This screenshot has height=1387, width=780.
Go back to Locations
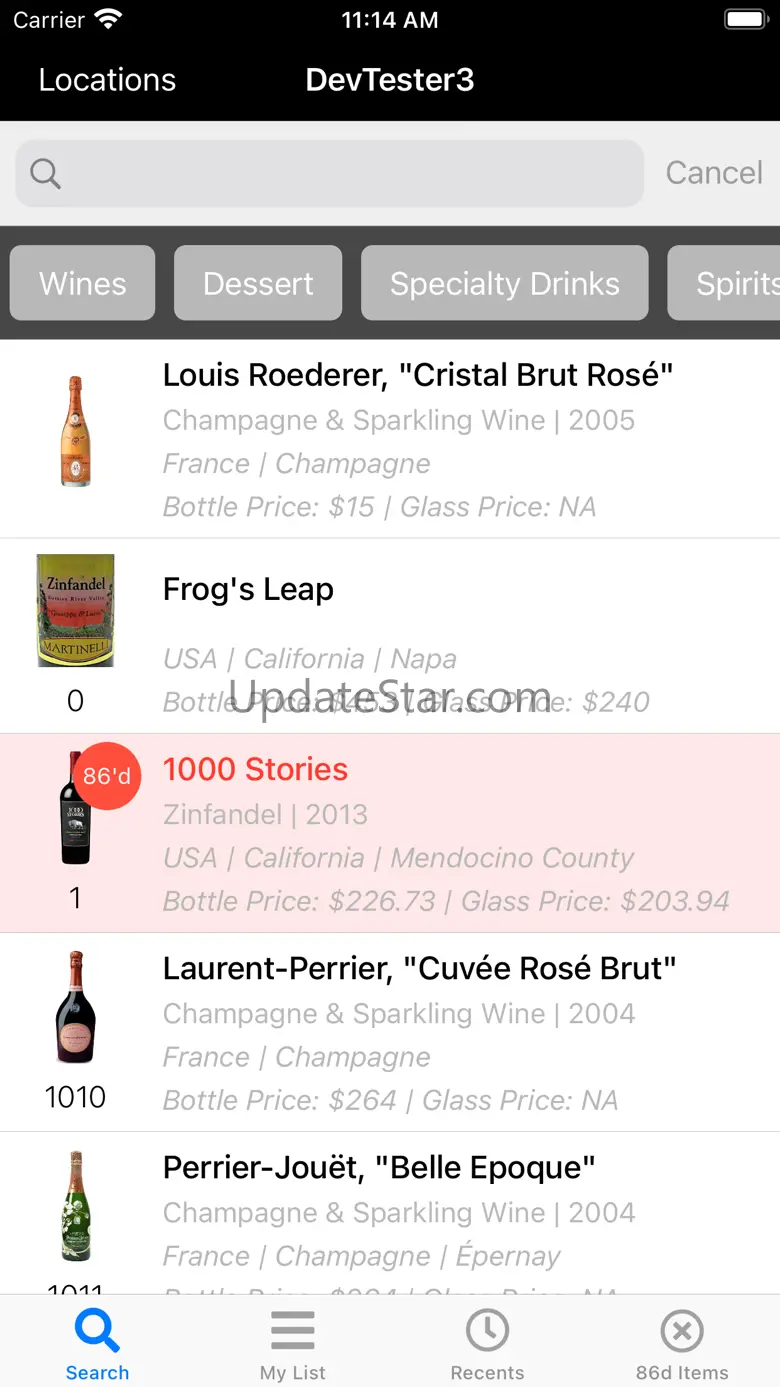pyautogui.click(x=107, y=80)
